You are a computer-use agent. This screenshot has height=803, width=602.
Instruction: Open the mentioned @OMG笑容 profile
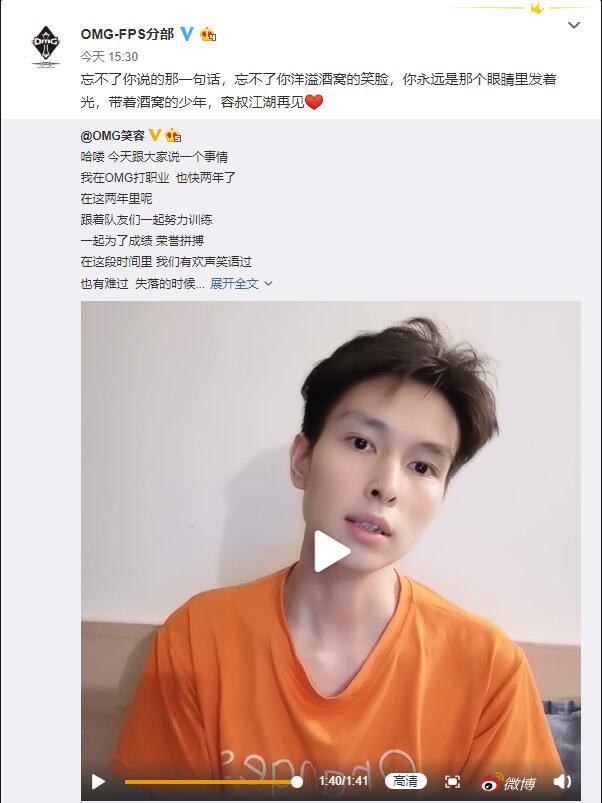(x=113, y=135)
